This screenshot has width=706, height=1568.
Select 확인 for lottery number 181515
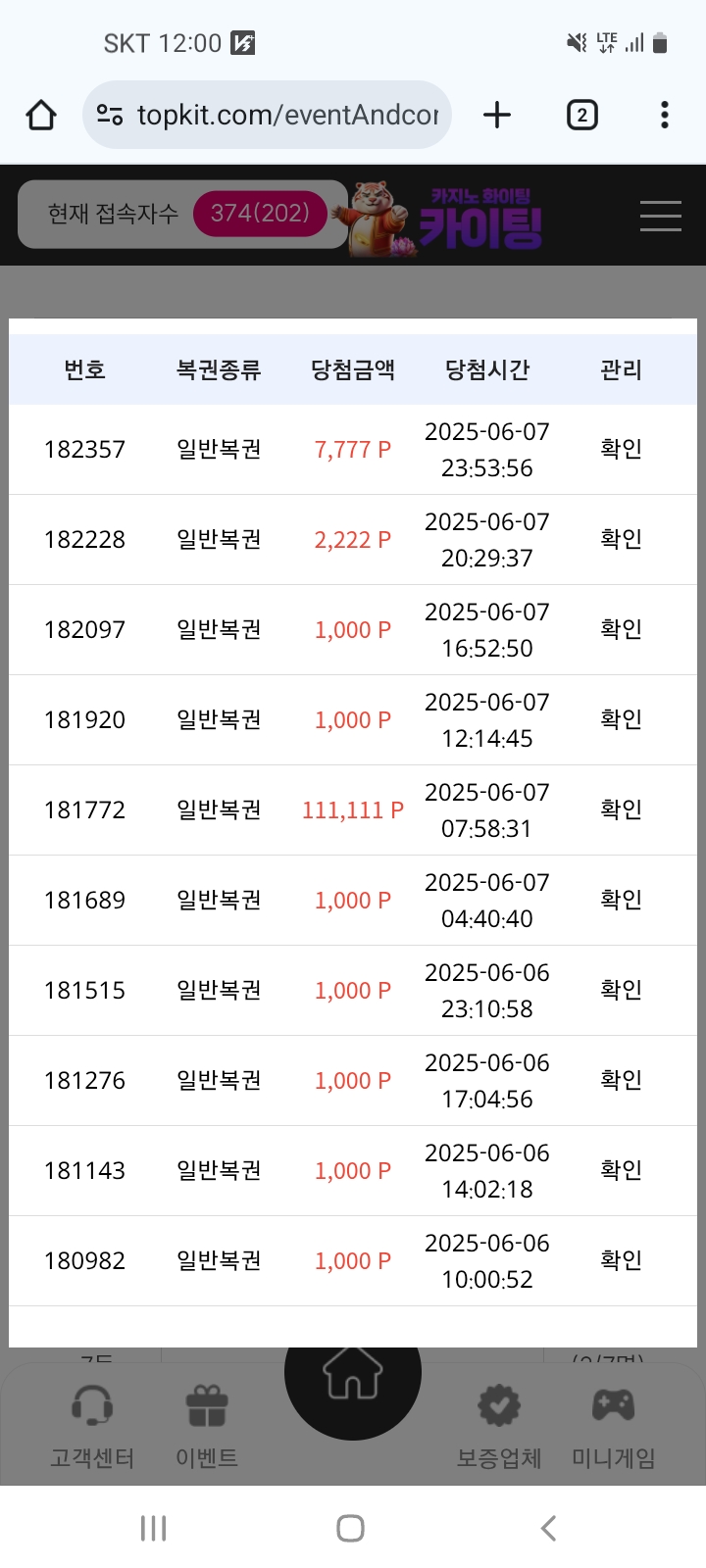[x=621, y=990]
